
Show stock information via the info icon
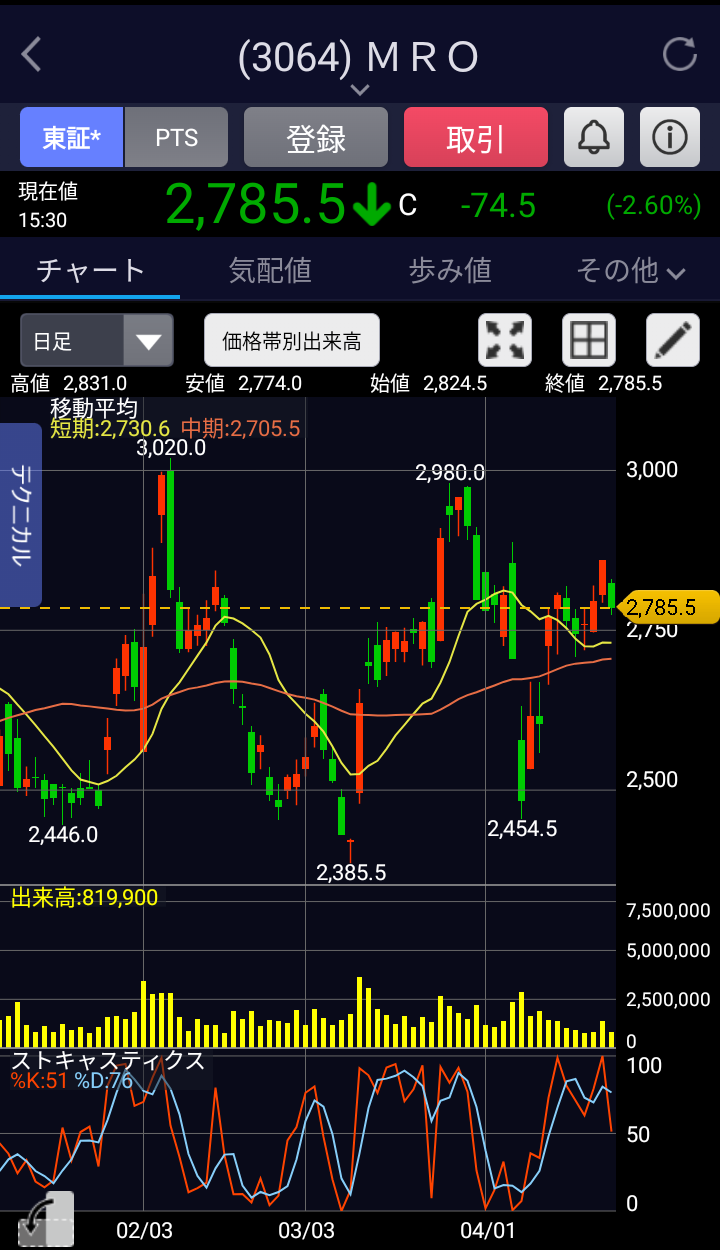click(x=670, y=138)
